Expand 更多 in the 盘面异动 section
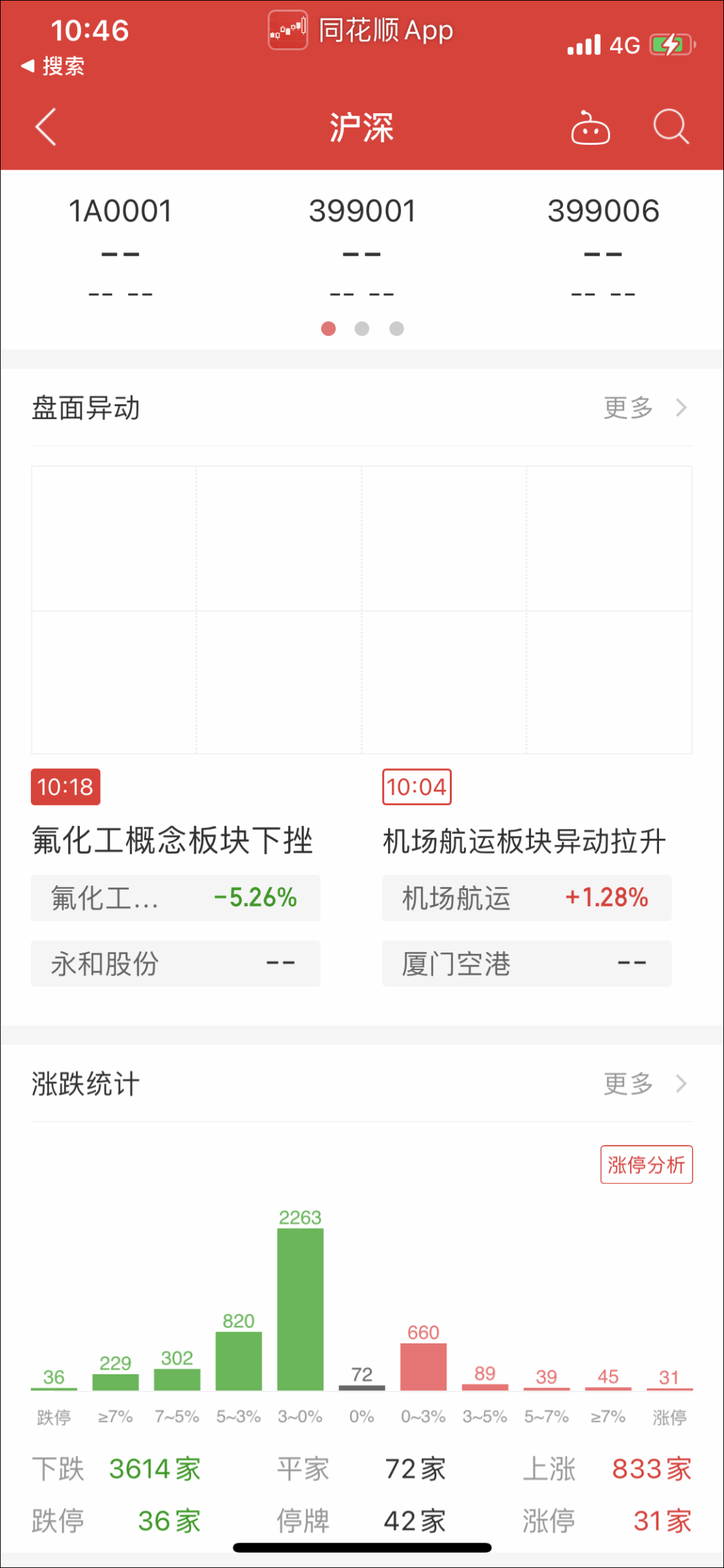The image size is (724, 1568). (627, 408)
